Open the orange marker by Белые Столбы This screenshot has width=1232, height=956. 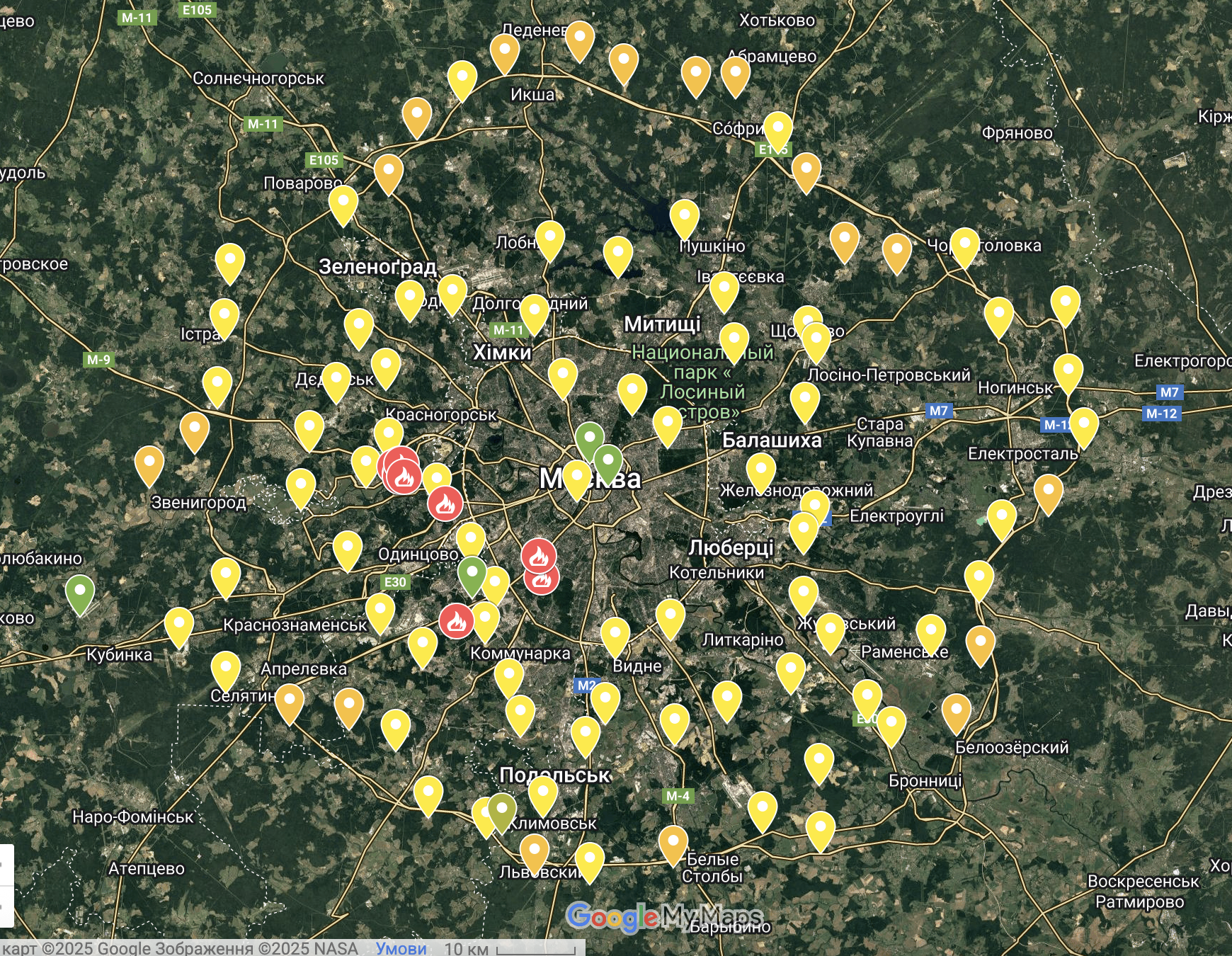[673, 843]
